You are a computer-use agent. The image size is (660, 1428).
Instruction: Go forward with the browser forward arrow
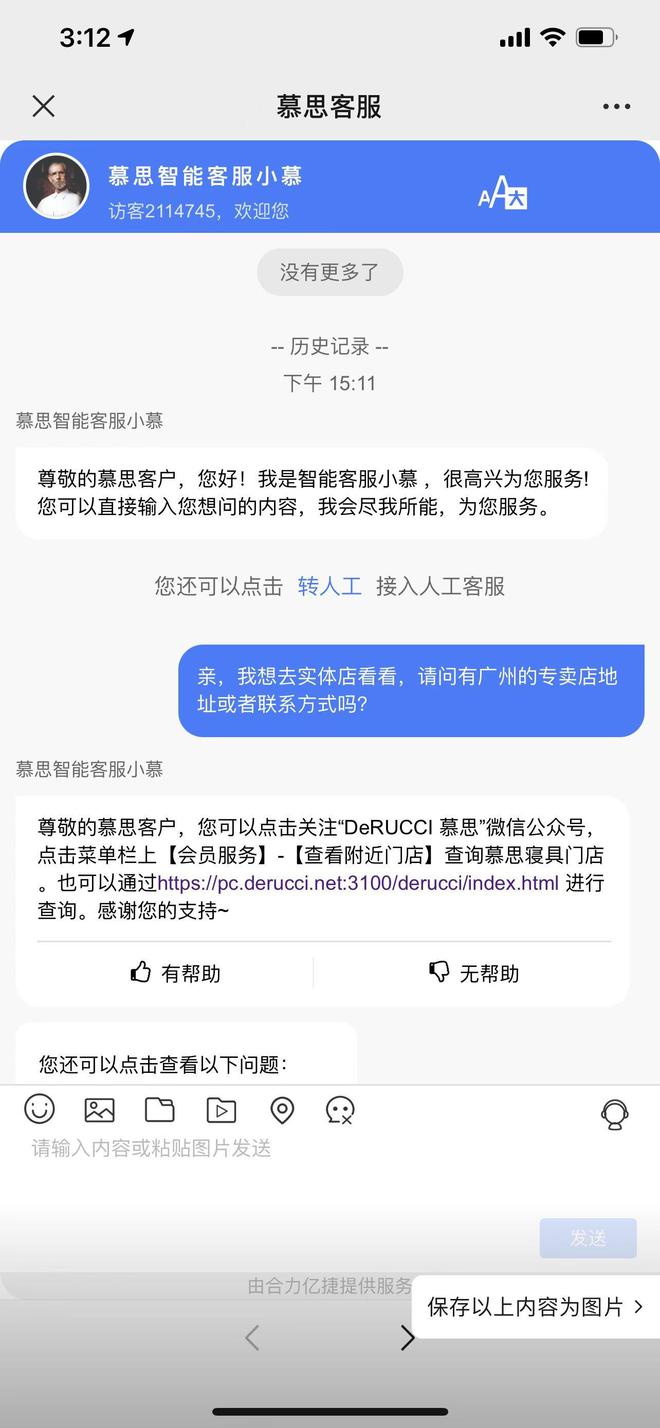(x=407, y=1338)
